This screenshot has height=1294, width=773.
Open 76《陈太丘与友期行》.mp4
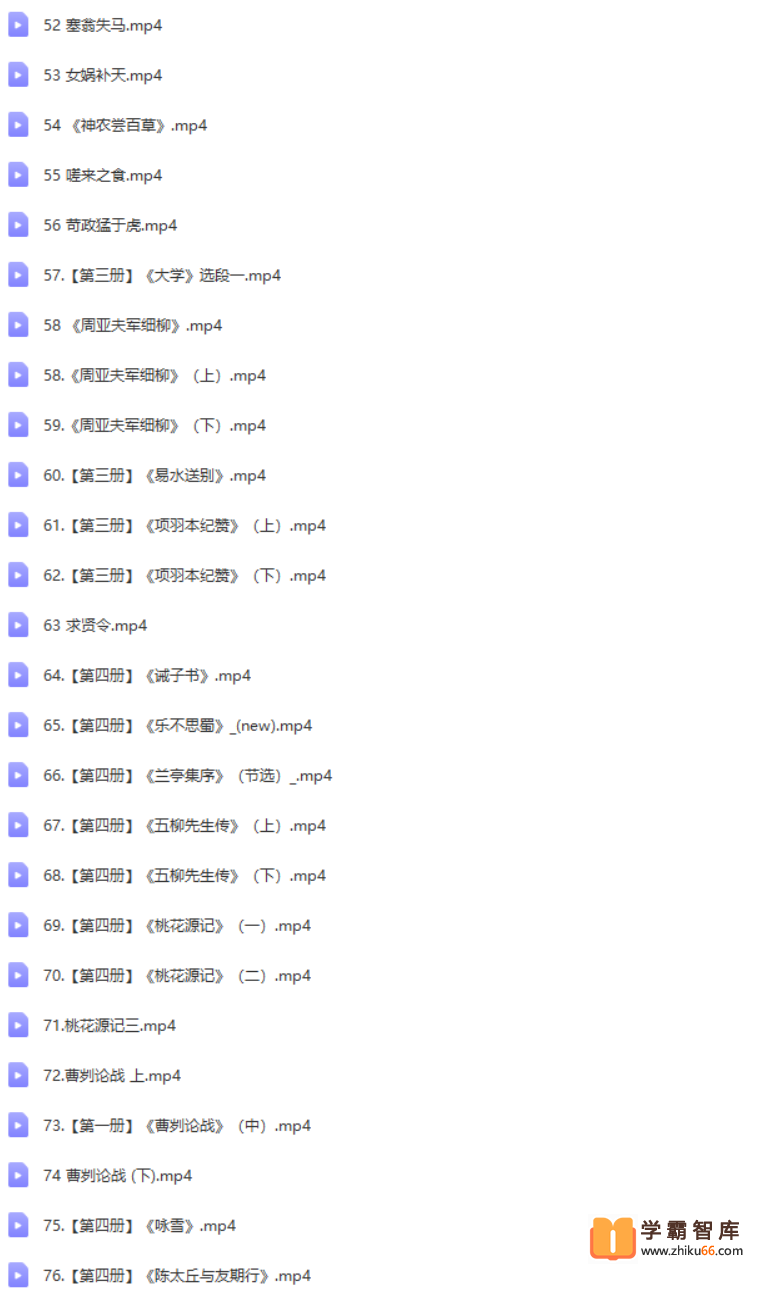point(177,1275)
